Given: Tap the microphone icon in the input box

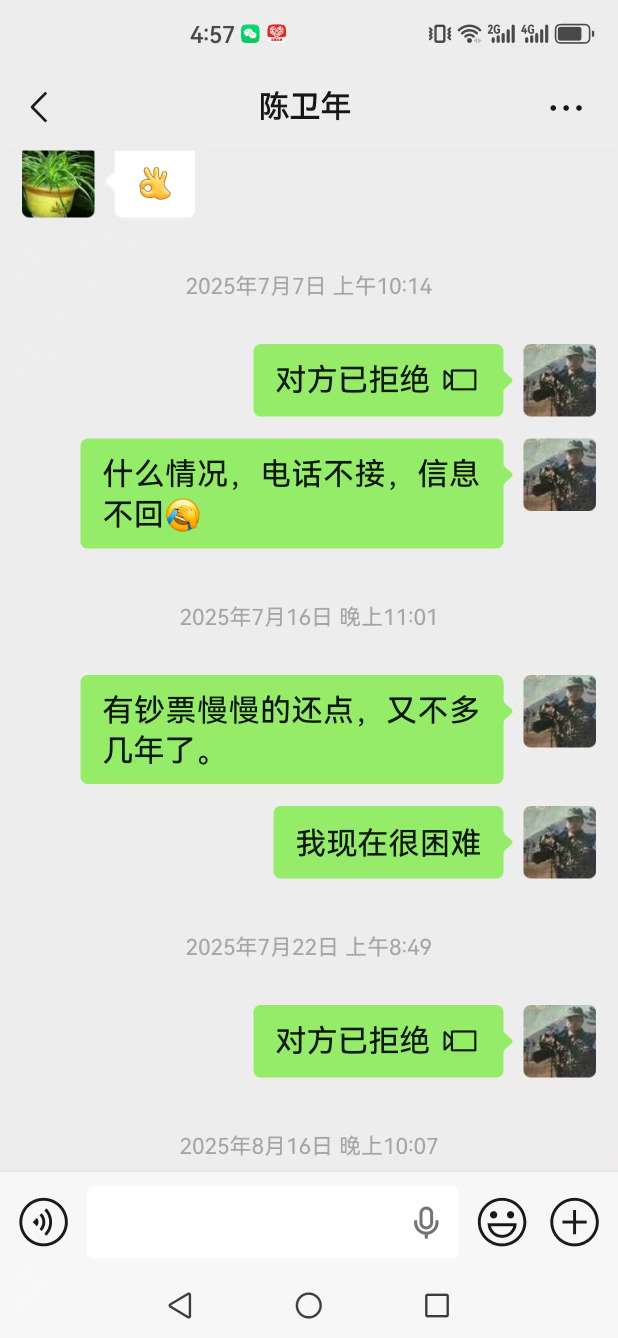Looking at the screenshot, I should click(x=426, y=1222).
